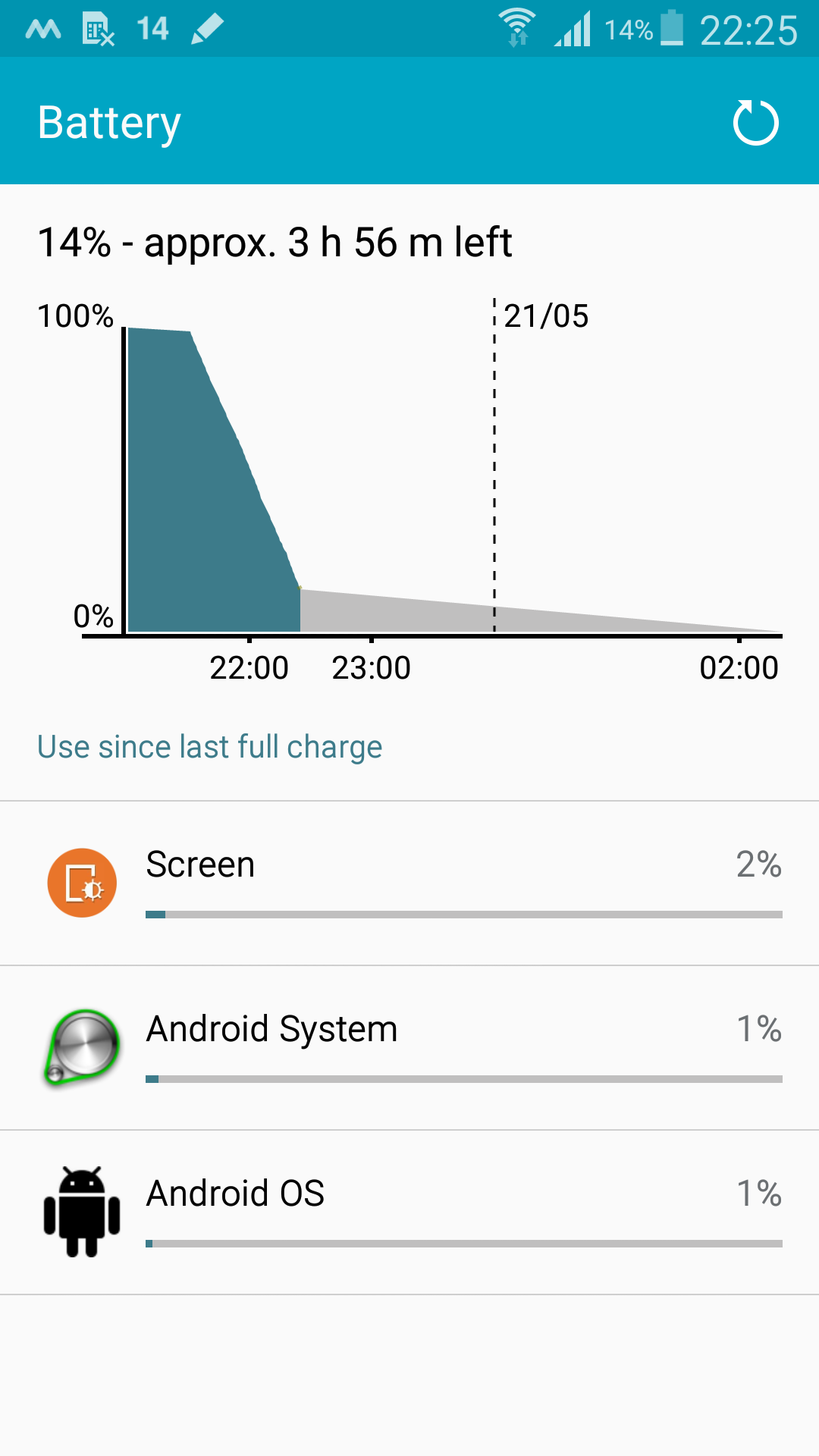Select the Screen usage entry
The height and width of the screenshot is (1456, 819).
409,883
